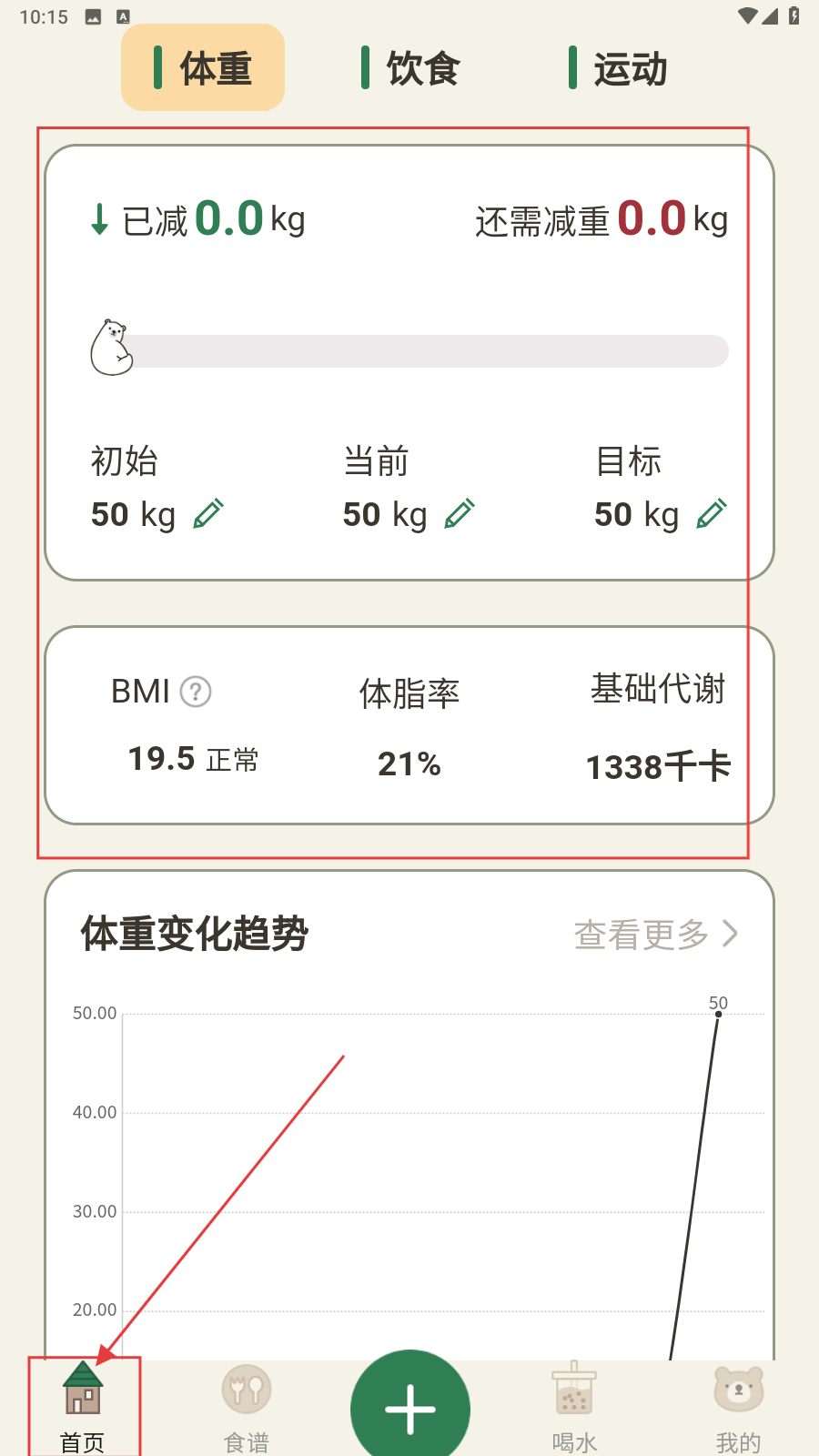Switch to the 我的 tab
Screen dimensions: 819x1456
(x=738, y=1408)
